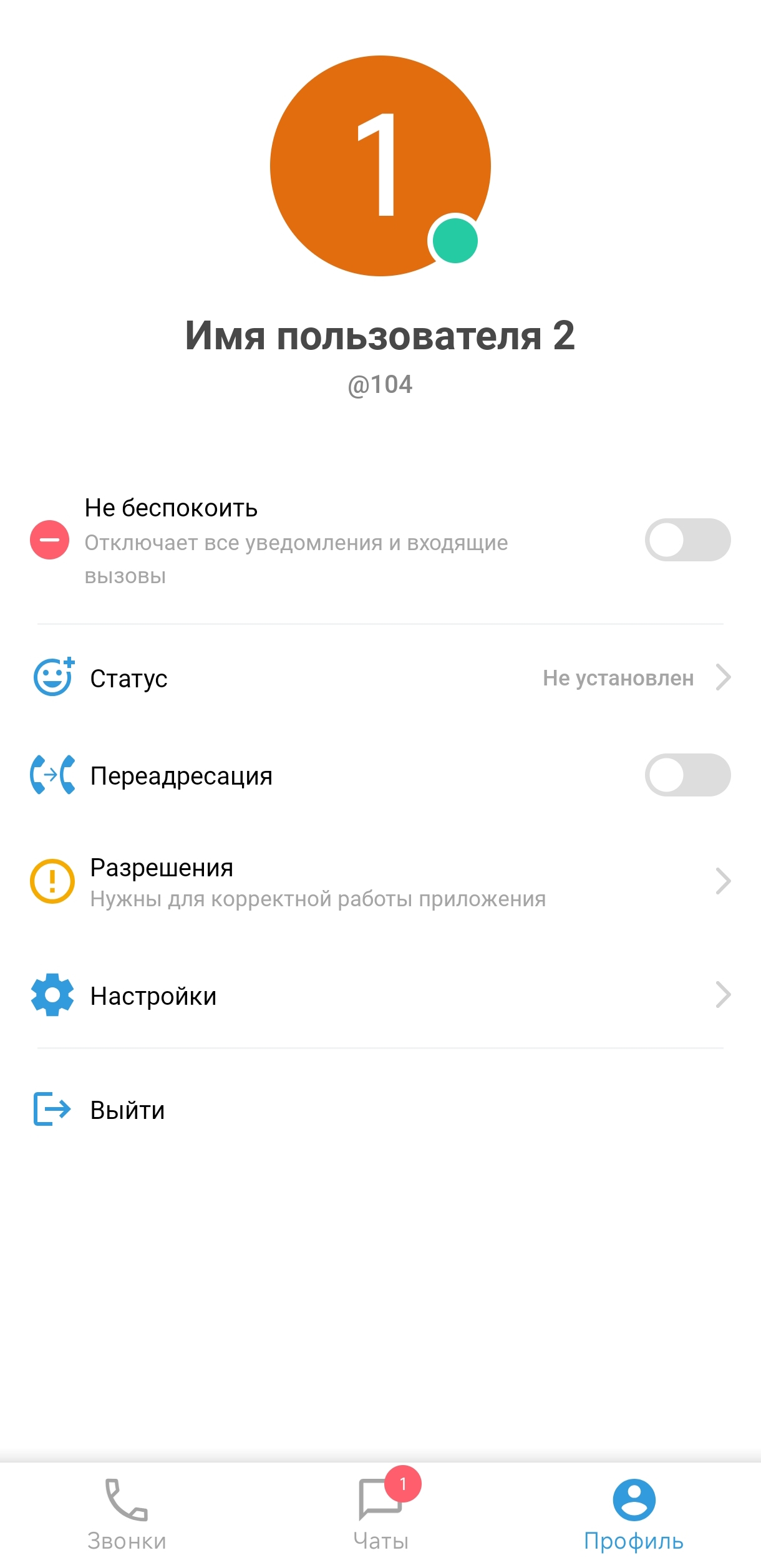Screen dimensions: 761x1568
Task: Turn on Переадресация toggle
Action: 687,775
